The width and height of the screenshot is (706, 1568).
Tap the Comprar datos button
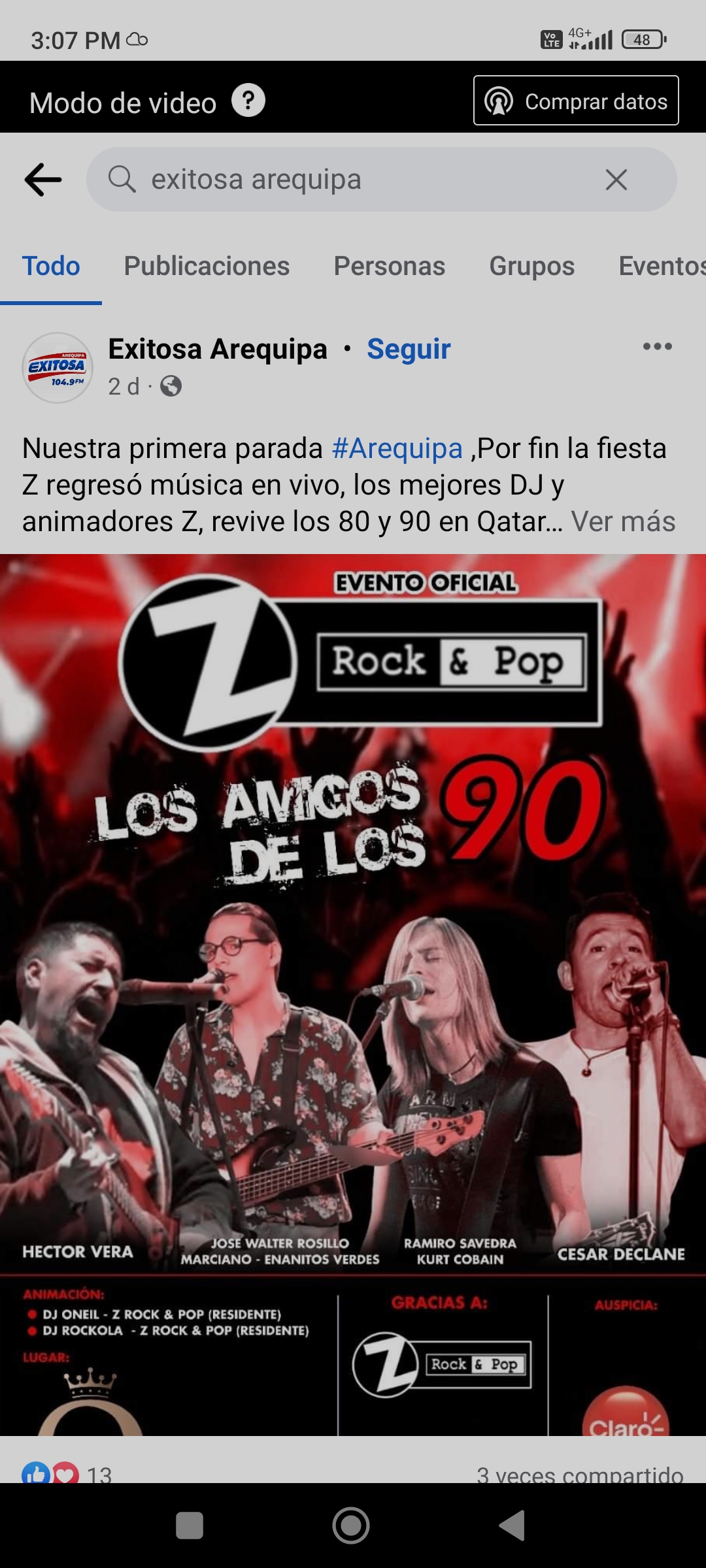pyautogui.click(x=576, y=101)
